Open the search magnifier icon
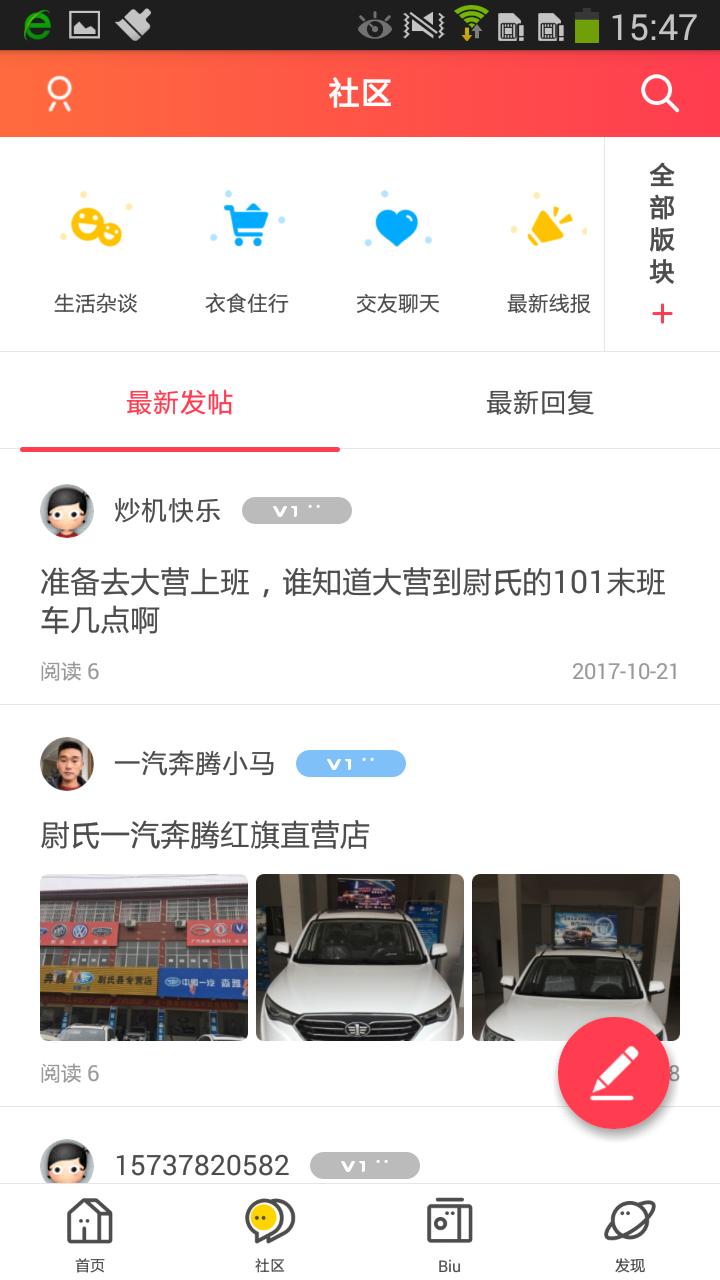 click(660, 94)
